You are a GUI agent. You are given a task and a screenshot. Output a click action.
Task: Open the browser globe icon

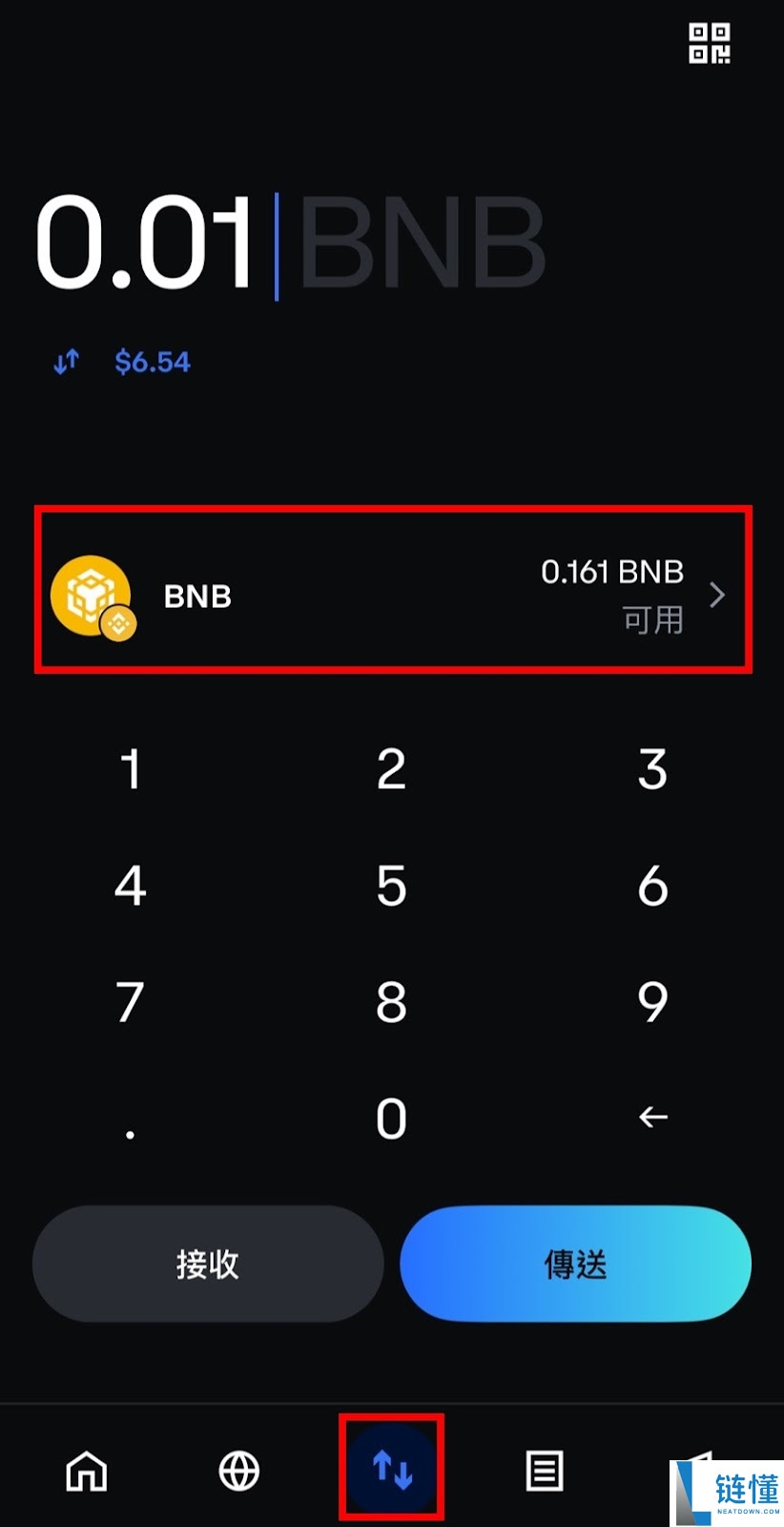[237, 1471]
